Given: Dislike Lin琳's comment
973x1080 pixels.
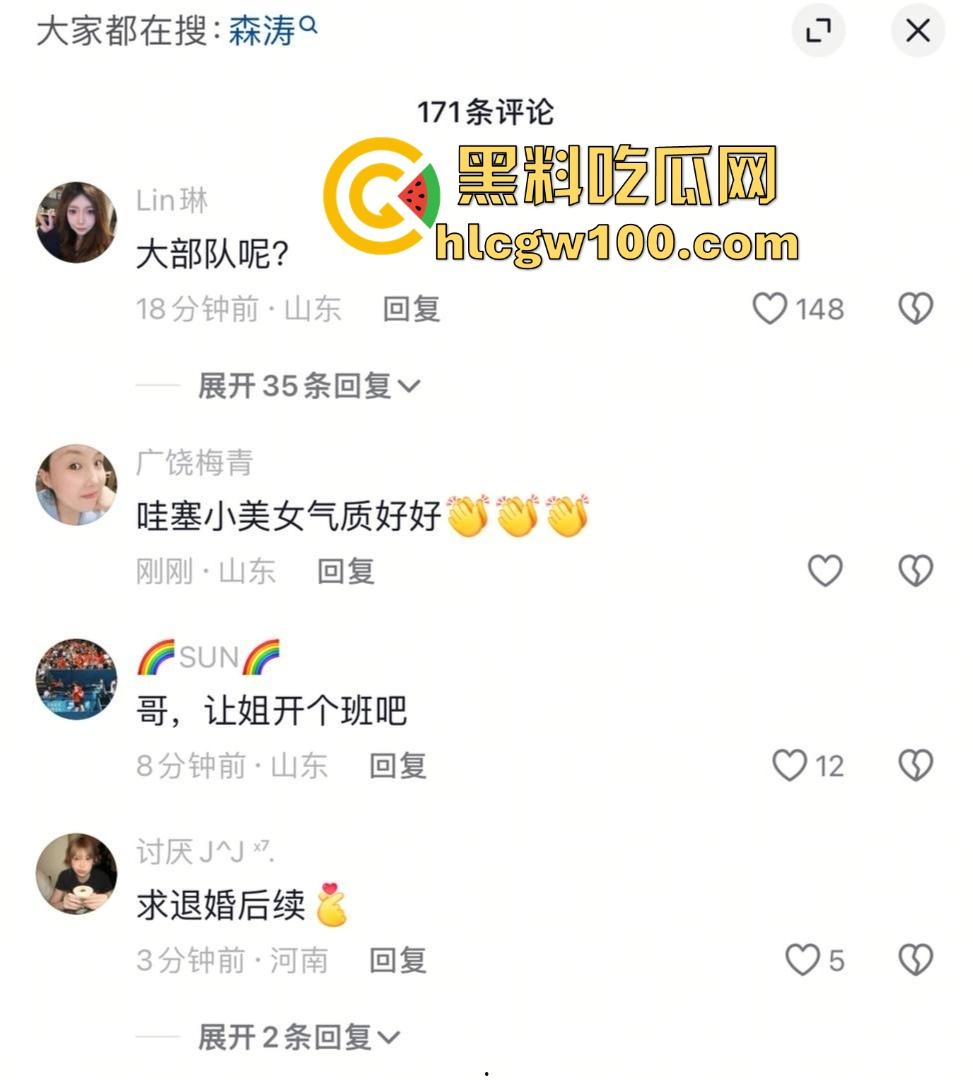Looking at the screenshot, I should click(915, 309).
